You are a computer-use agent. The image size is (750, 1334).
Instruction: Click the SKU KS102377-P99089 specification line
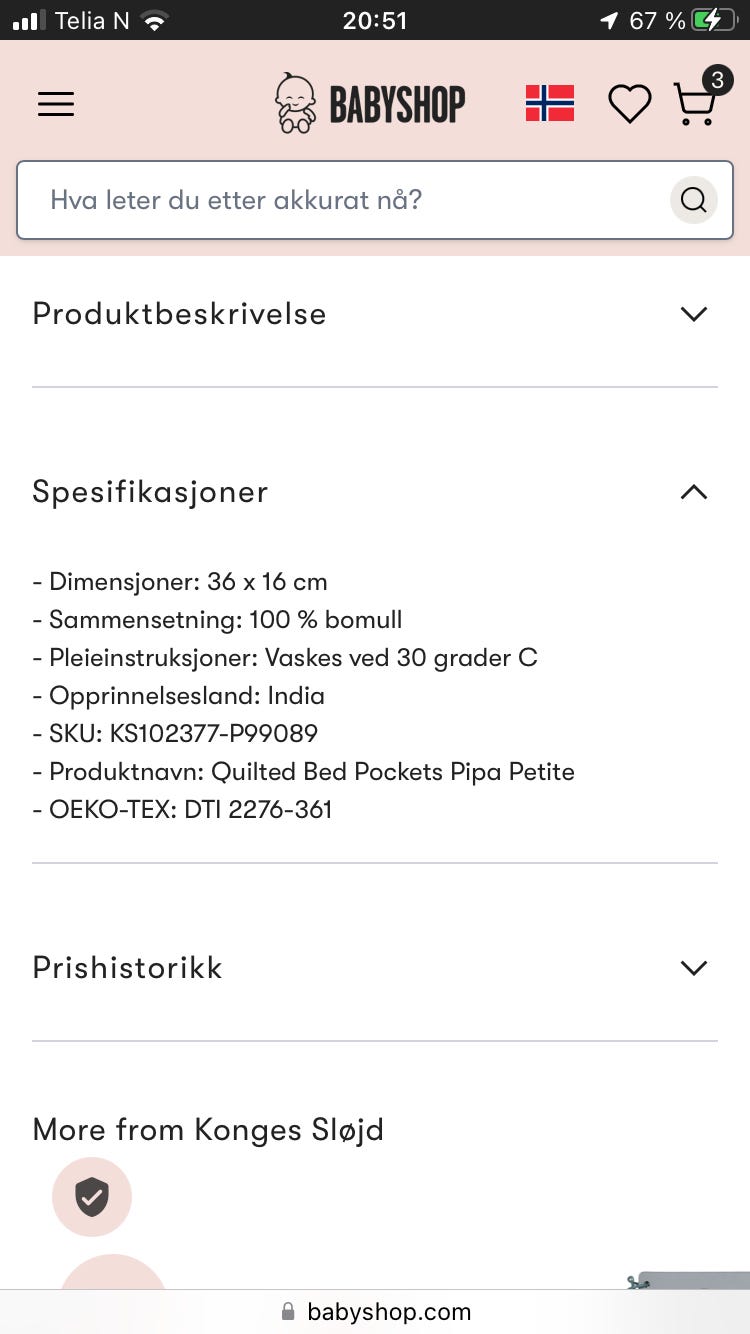click(x=175, y=733)
